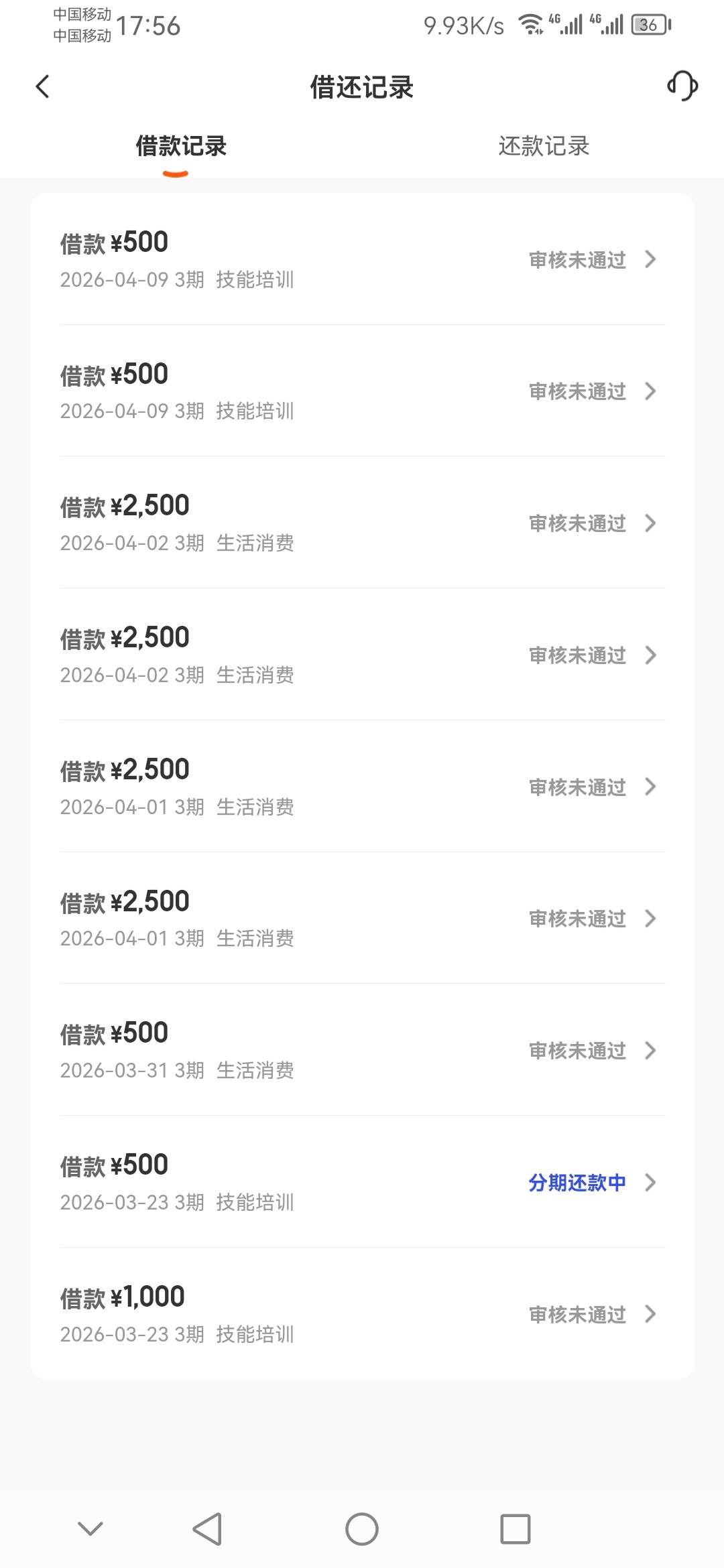Open the ¥500 loan dated 2026-03-31
This screenshot has width=724, height=1568.
[x=362, y=1049]
